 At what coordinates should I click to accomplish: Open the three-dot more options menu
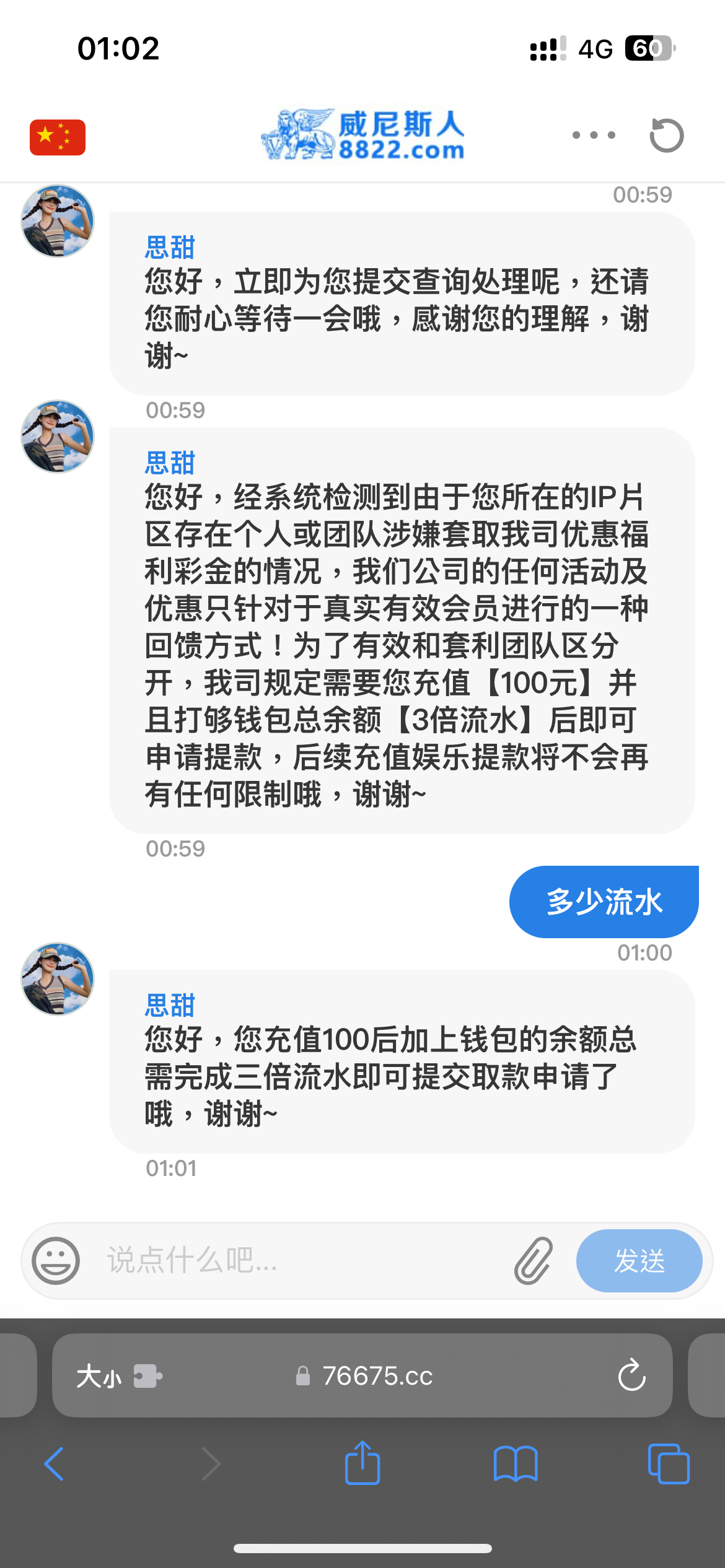pyautogui.click(x=594, y=135)
